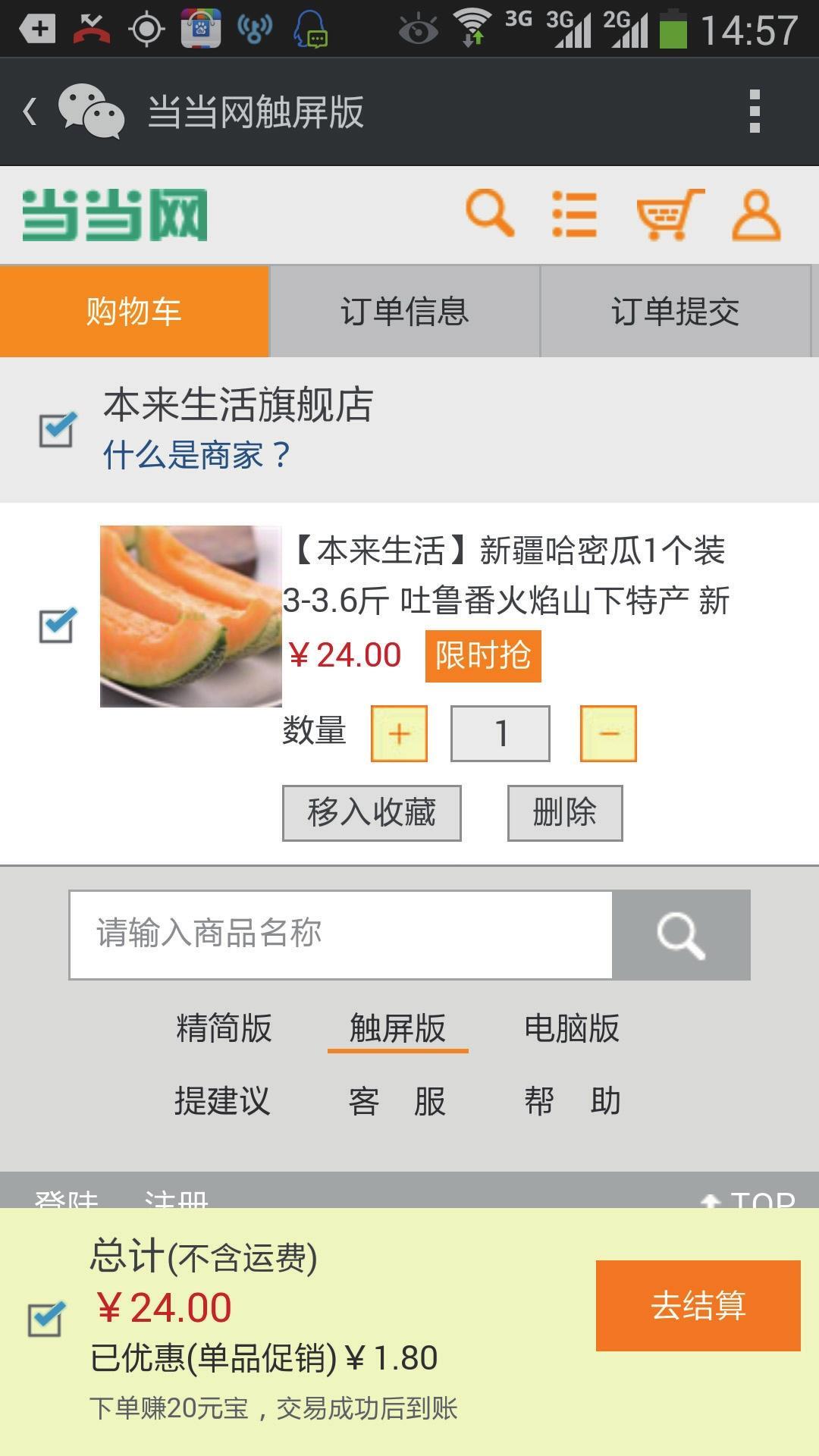Go back from the 当当网触屏版 page
The height and width of the screenshot is (1456, 819).
click(30, 112)
